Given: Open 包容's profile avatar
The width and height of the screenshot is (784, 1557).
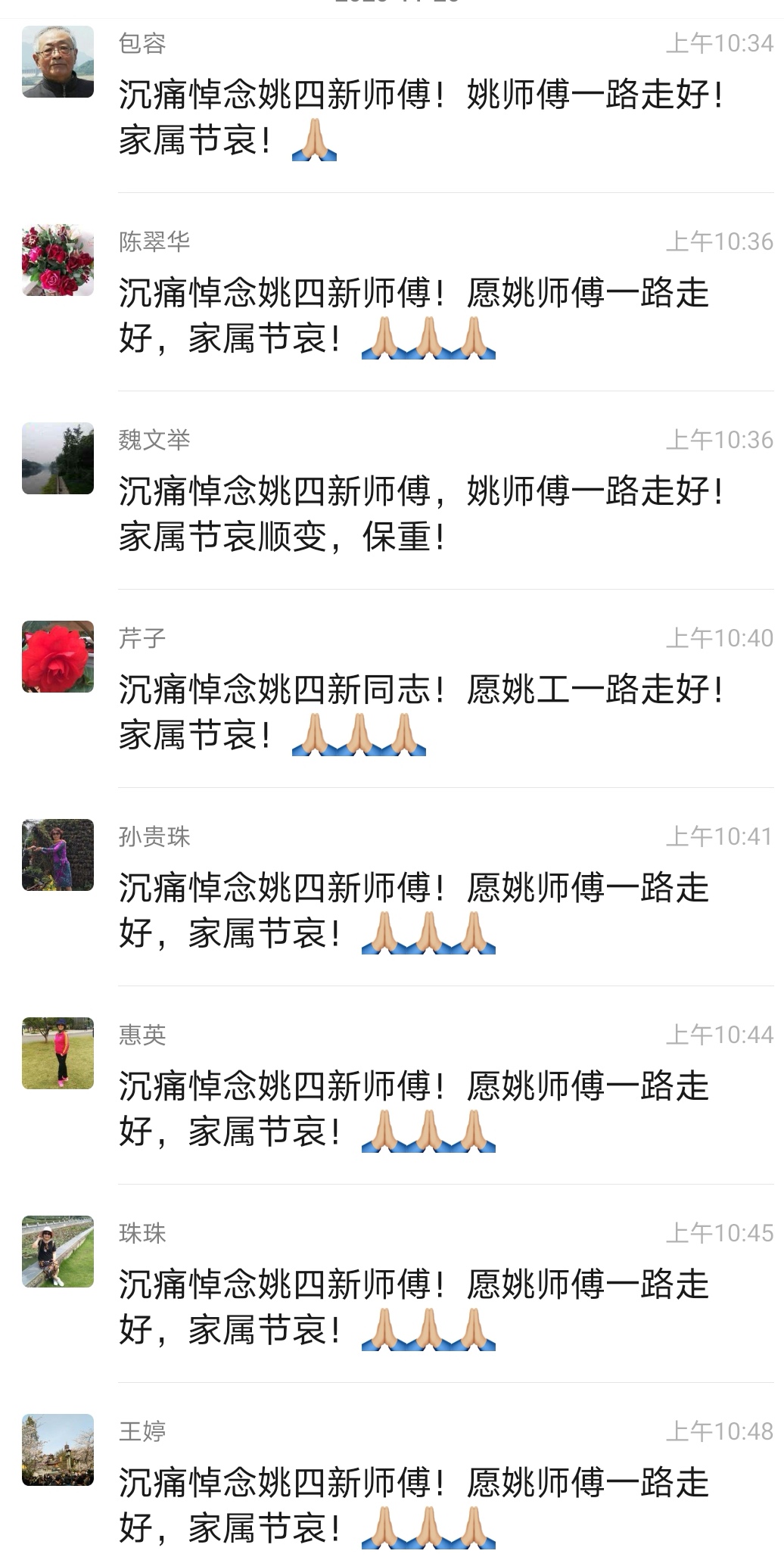Looking at the screenshot, I should 58,62.
